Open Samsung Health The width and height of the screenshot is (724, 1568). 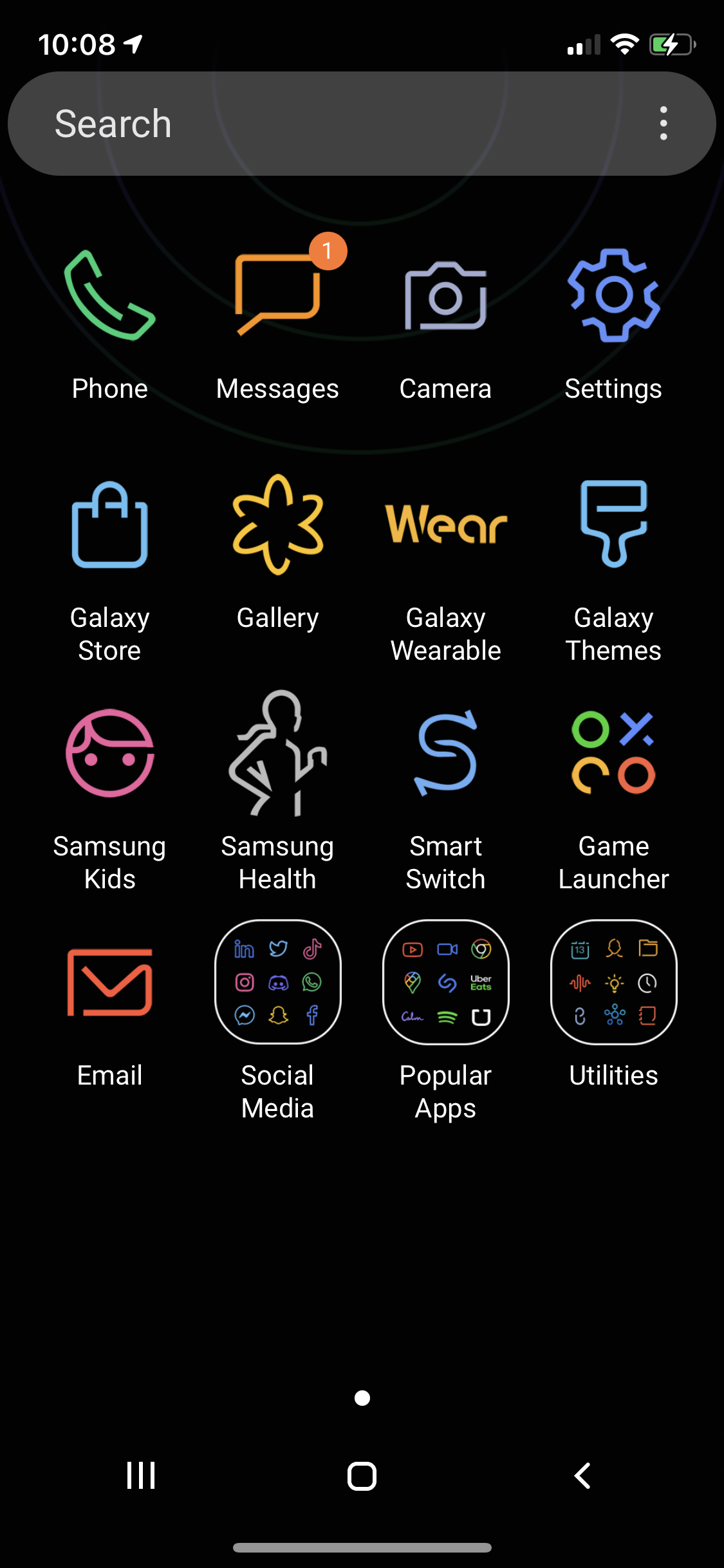point(278,754)
